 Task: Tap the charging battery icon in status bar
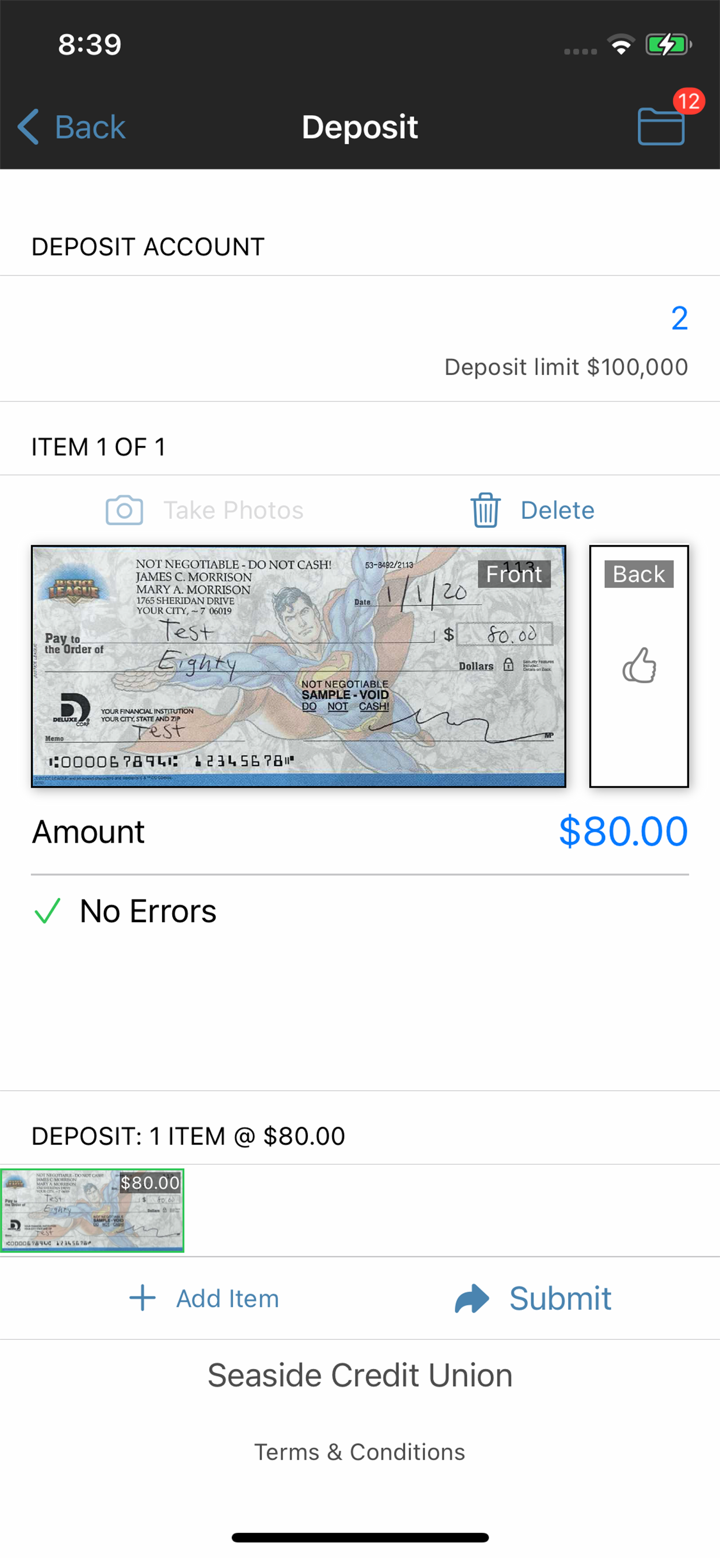point(668,43)
